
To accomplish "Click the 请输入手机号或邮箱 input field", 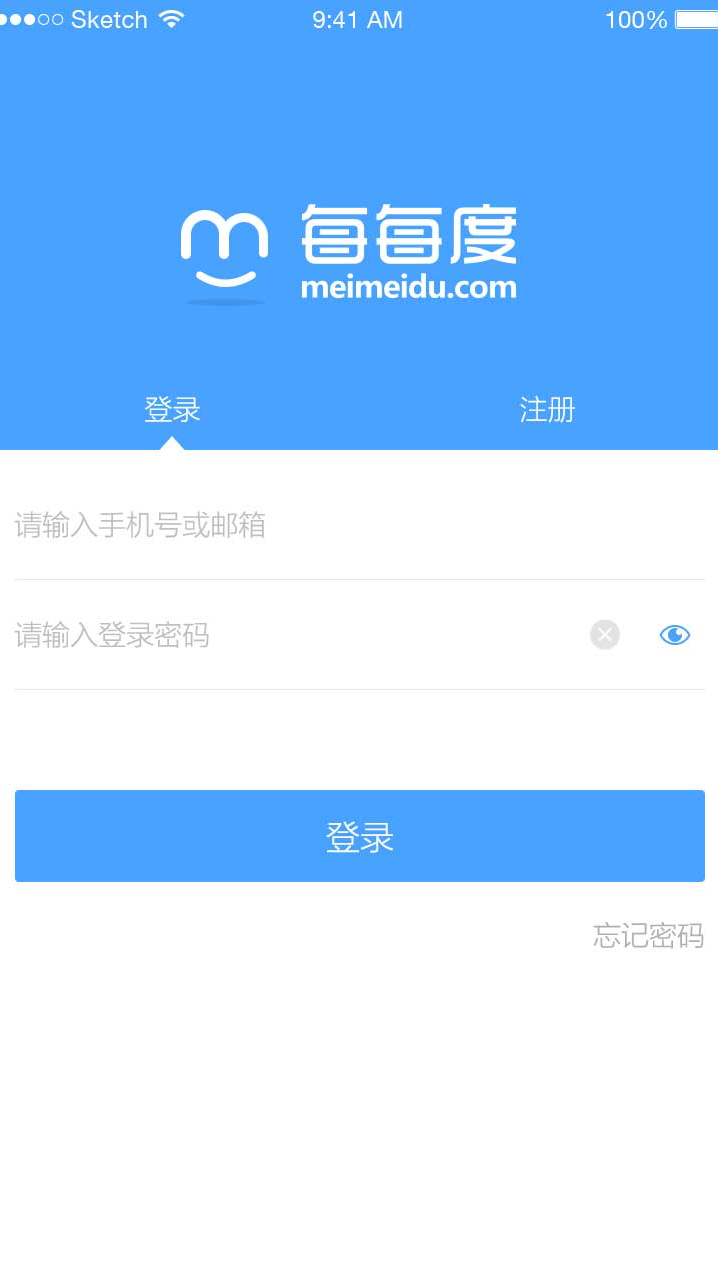I will [200, 525].
